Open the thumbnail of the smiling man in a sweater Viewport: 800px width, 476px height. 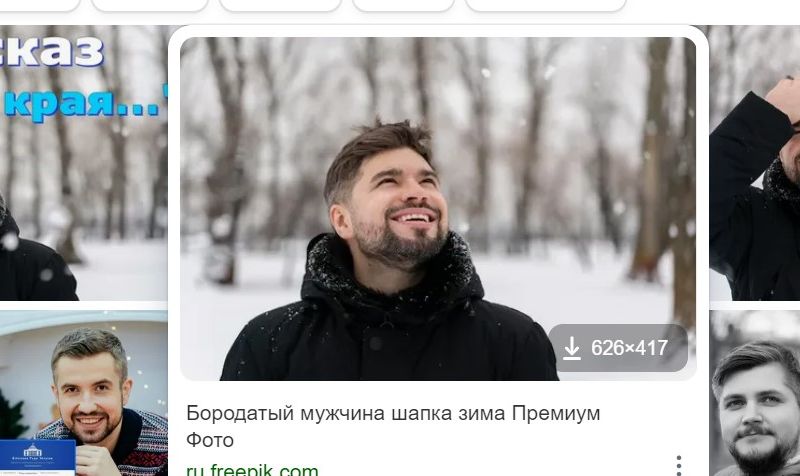[84, 395]
